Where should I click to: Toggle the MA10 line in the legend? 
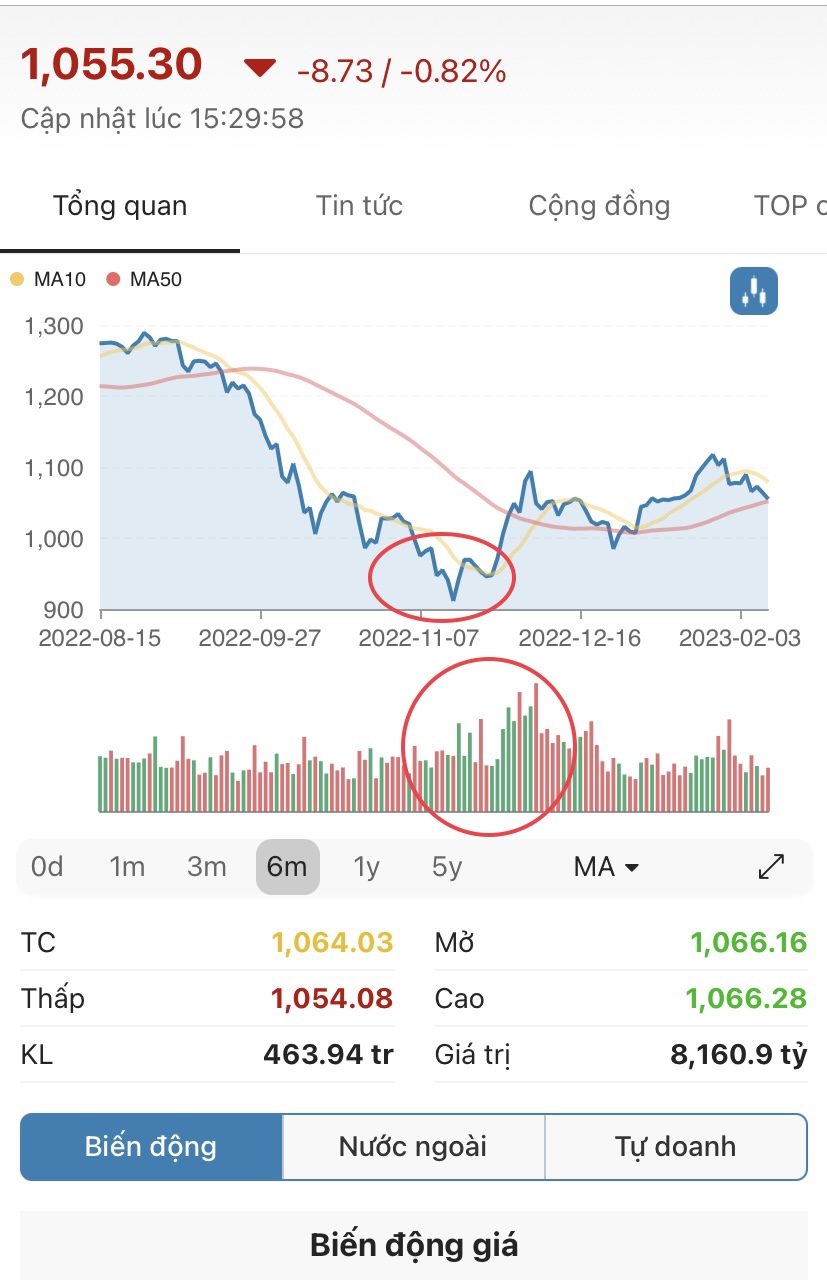point(49,280)
